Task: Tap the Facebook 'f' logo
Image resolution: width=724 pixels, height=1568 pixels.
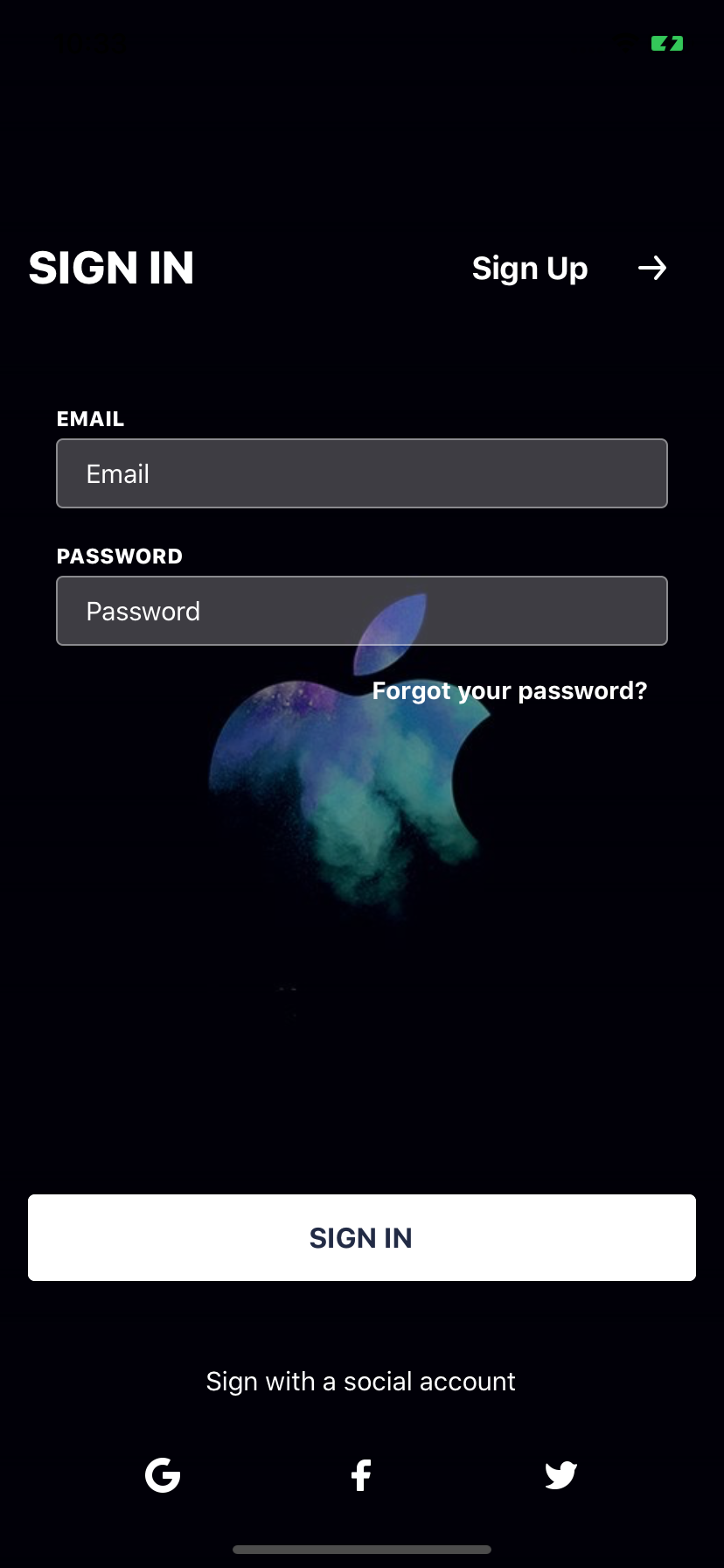Action: click(361, 1474)
